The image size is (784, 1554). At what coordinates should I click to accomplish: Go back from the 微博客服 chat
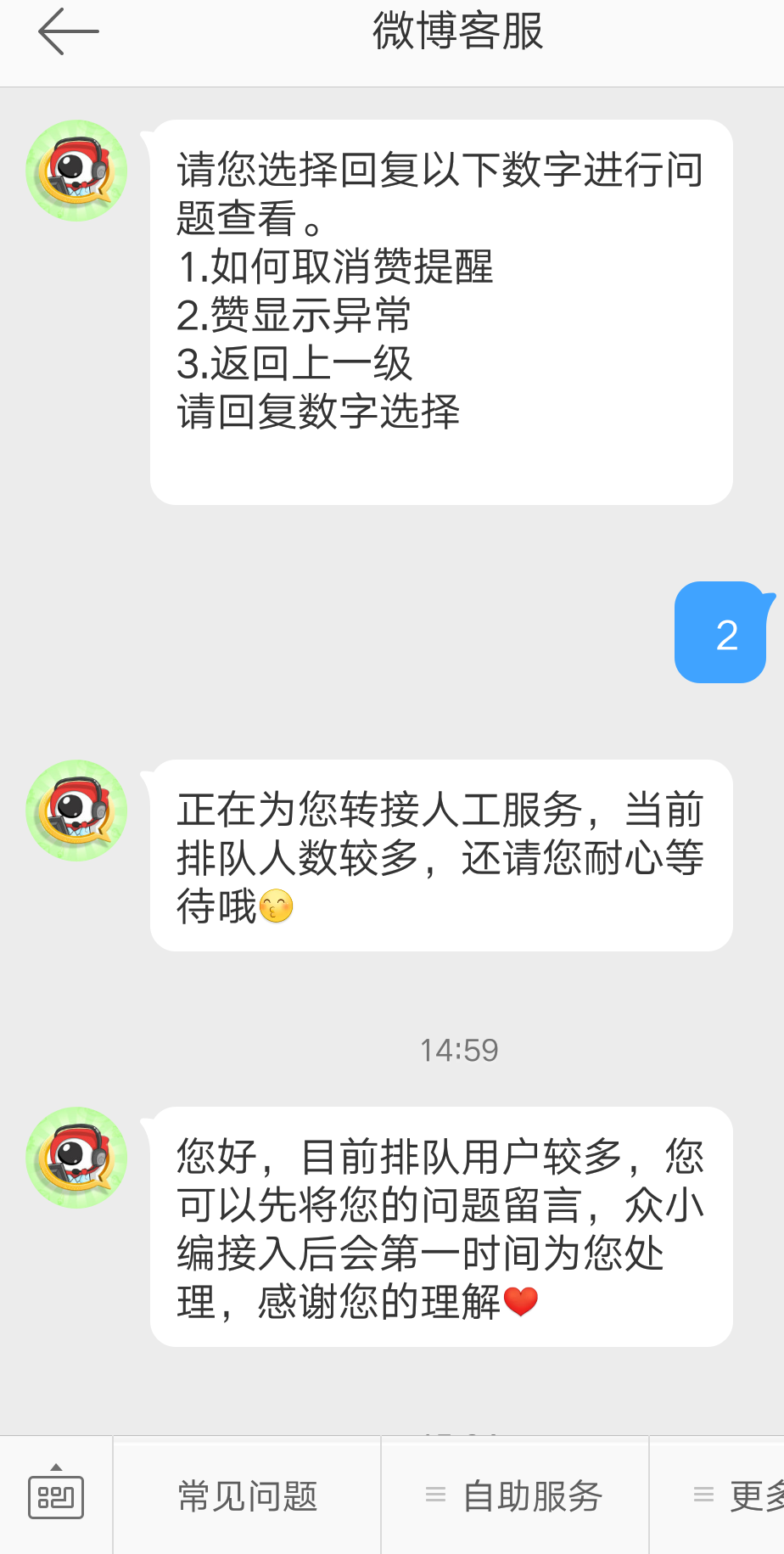pos(68,32)
